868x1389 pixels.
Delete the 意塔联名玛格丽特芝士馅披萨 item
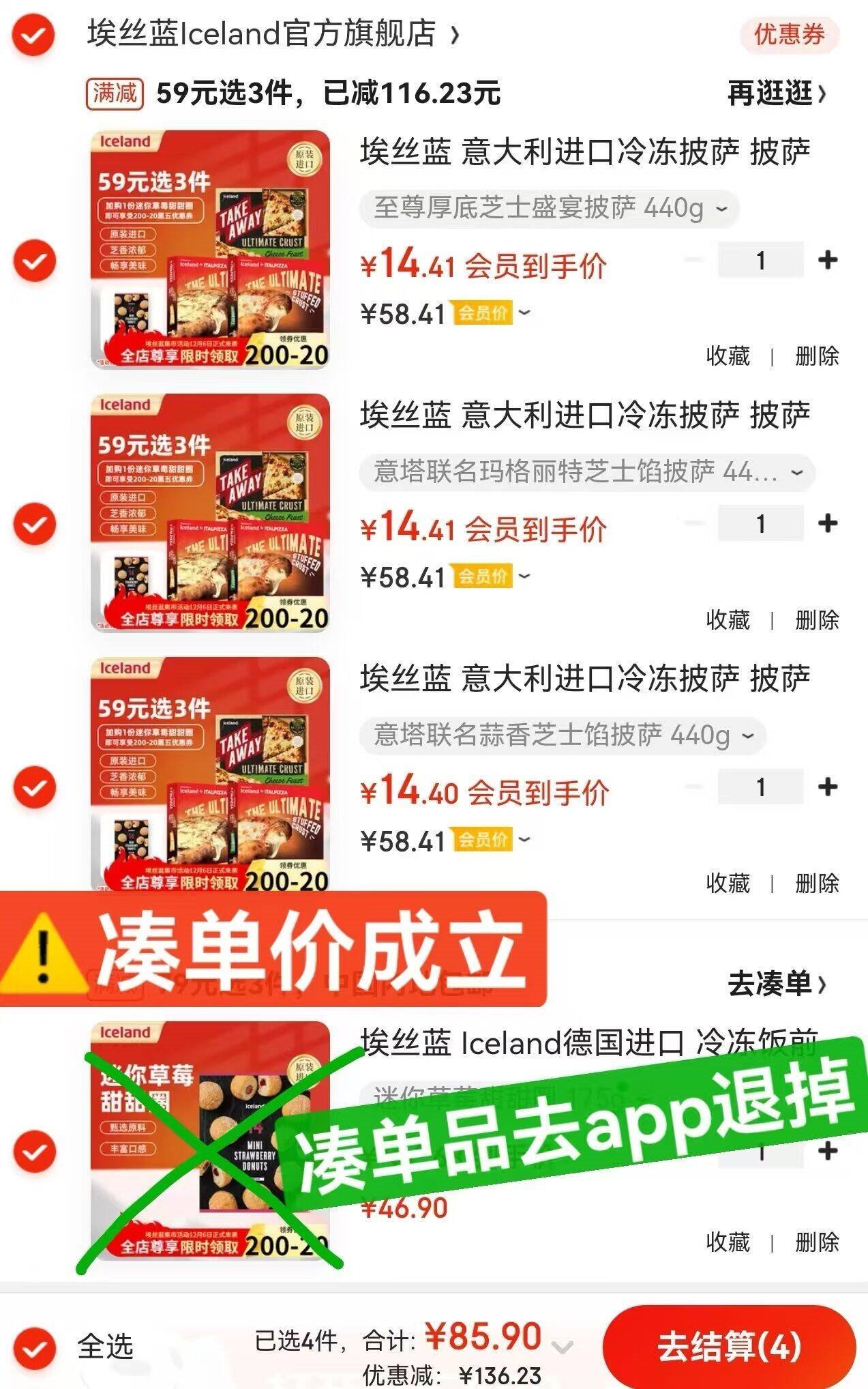point(816,619)
